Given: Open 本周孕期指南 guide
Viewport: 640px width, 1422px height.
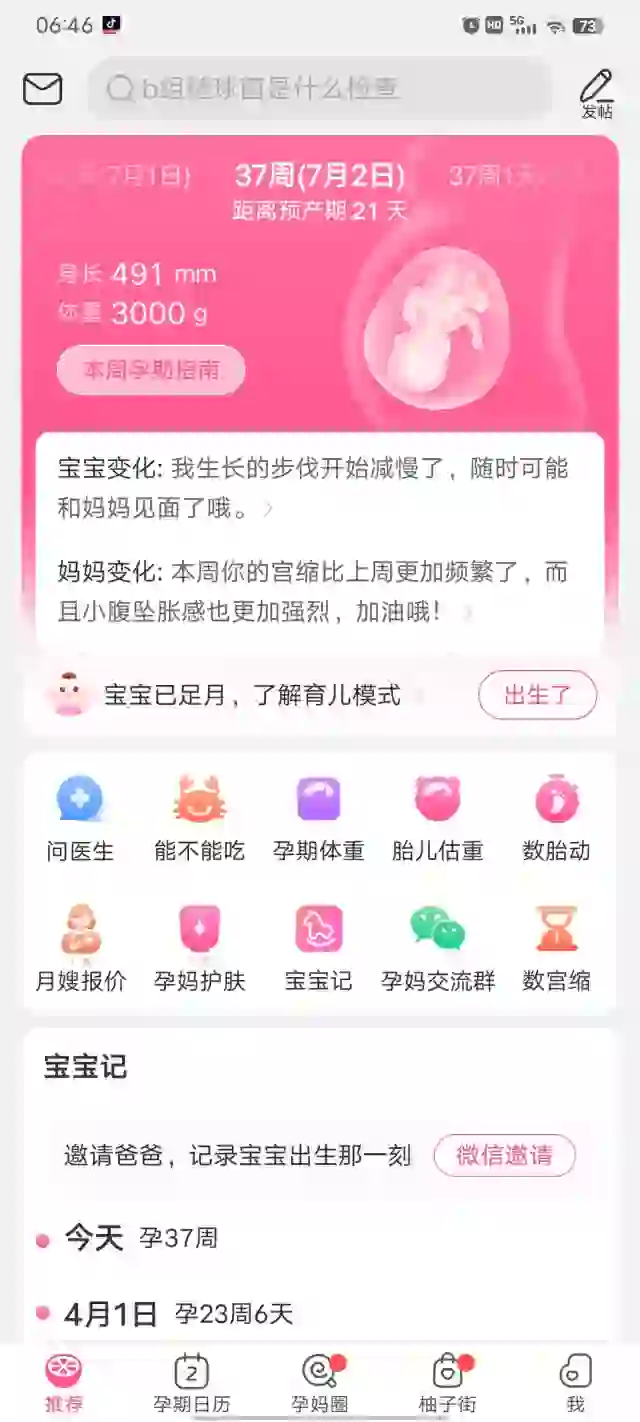Looking at the screenshot, I should point(151,371).
